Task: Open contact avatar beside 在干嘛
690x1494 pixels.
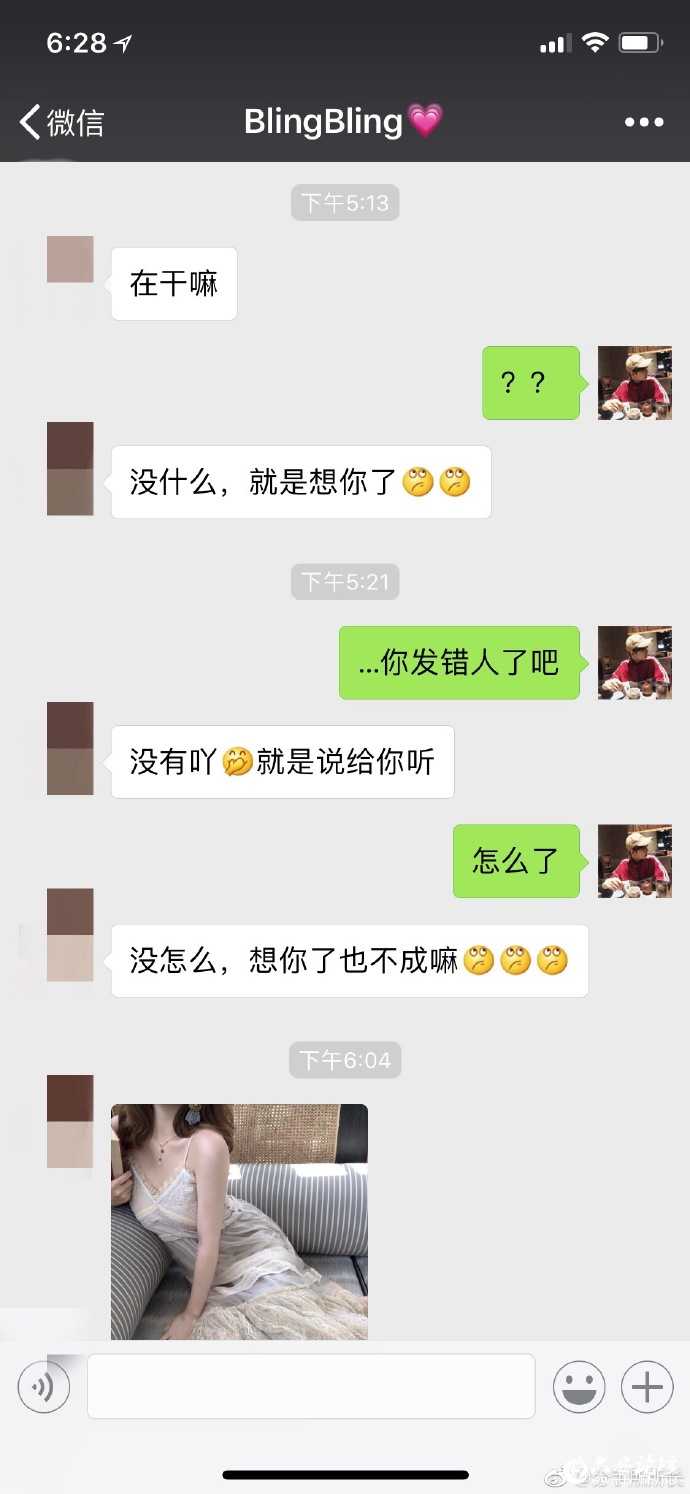Action: click(x=70, y=260)
